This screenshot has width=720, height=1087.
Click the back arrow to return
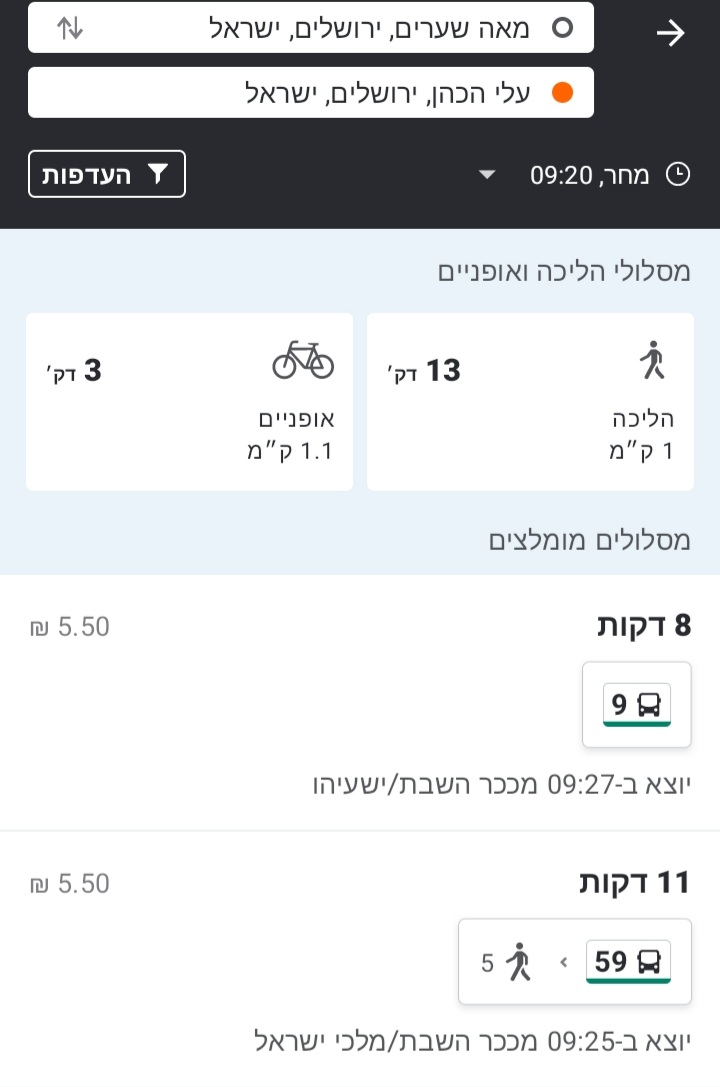(x=671, y=33)
